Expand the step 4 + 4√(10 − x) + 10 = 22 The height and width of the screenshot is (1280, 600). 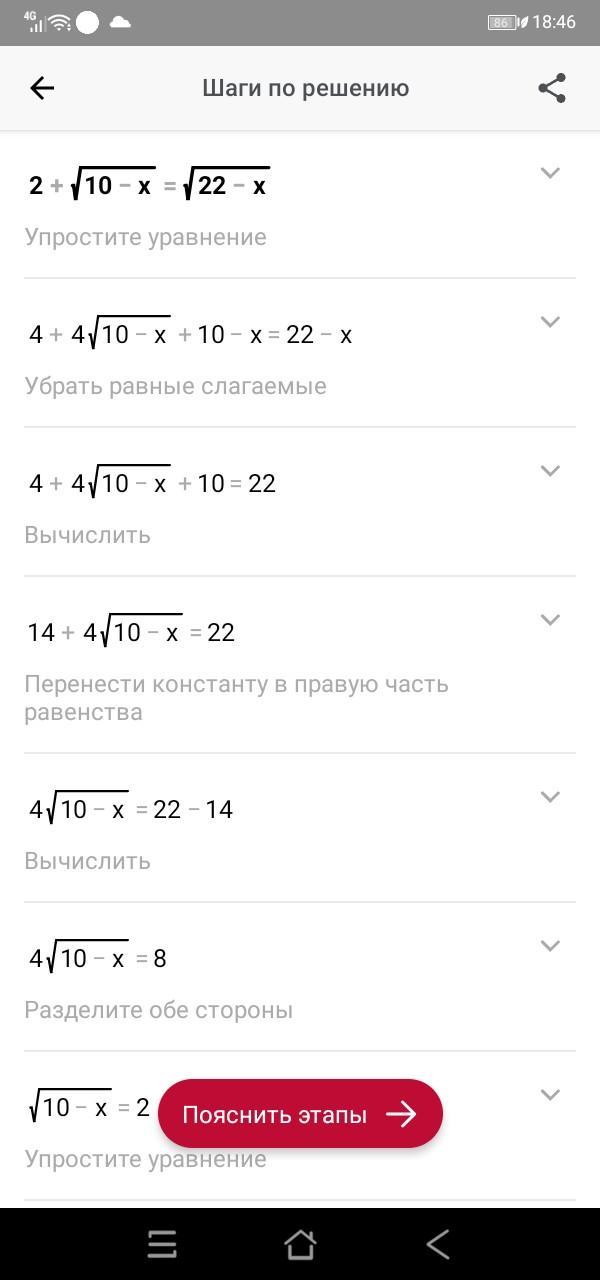[549, 471]
